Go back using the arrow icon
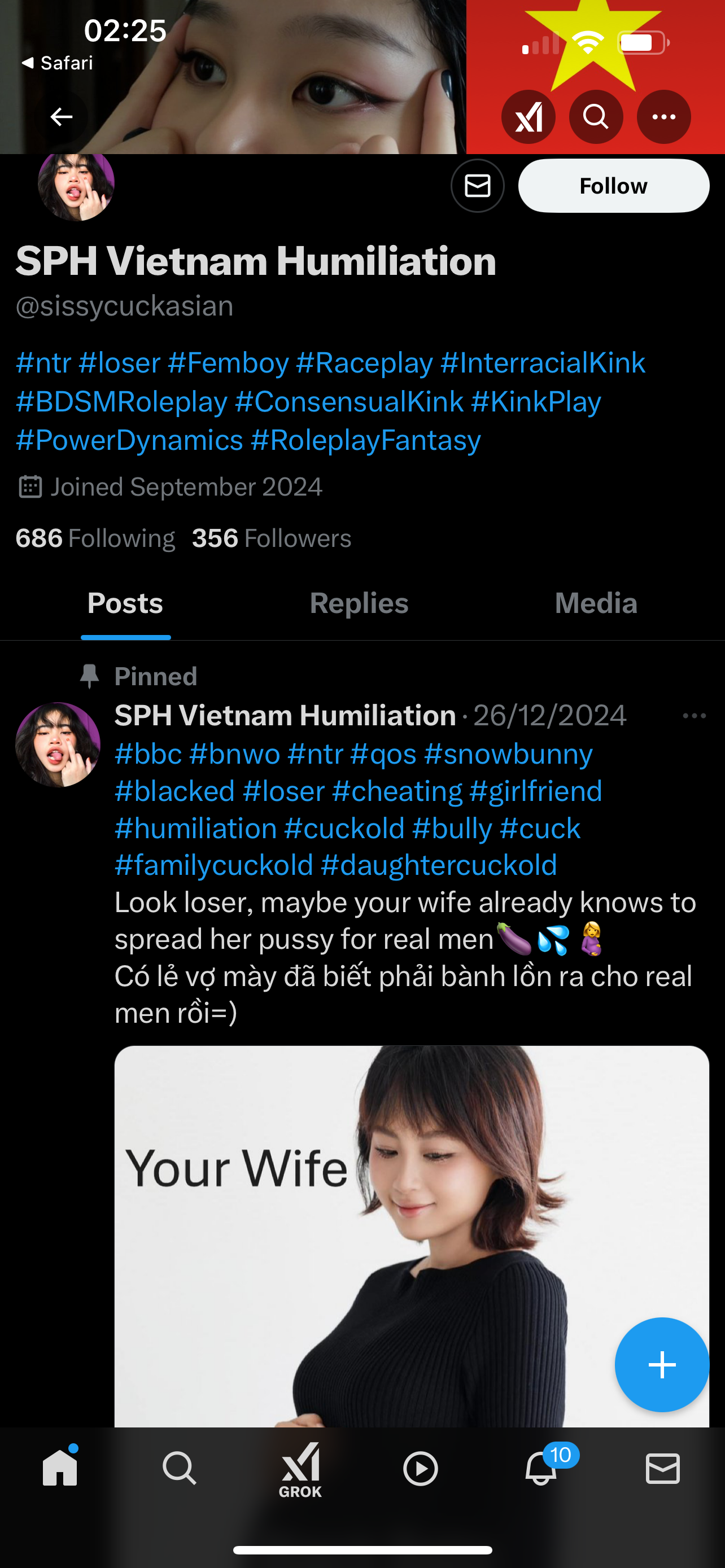Image resolution: width=725 pixels, height=1568 pixels. pyautogui.click(x=61, y=116)
